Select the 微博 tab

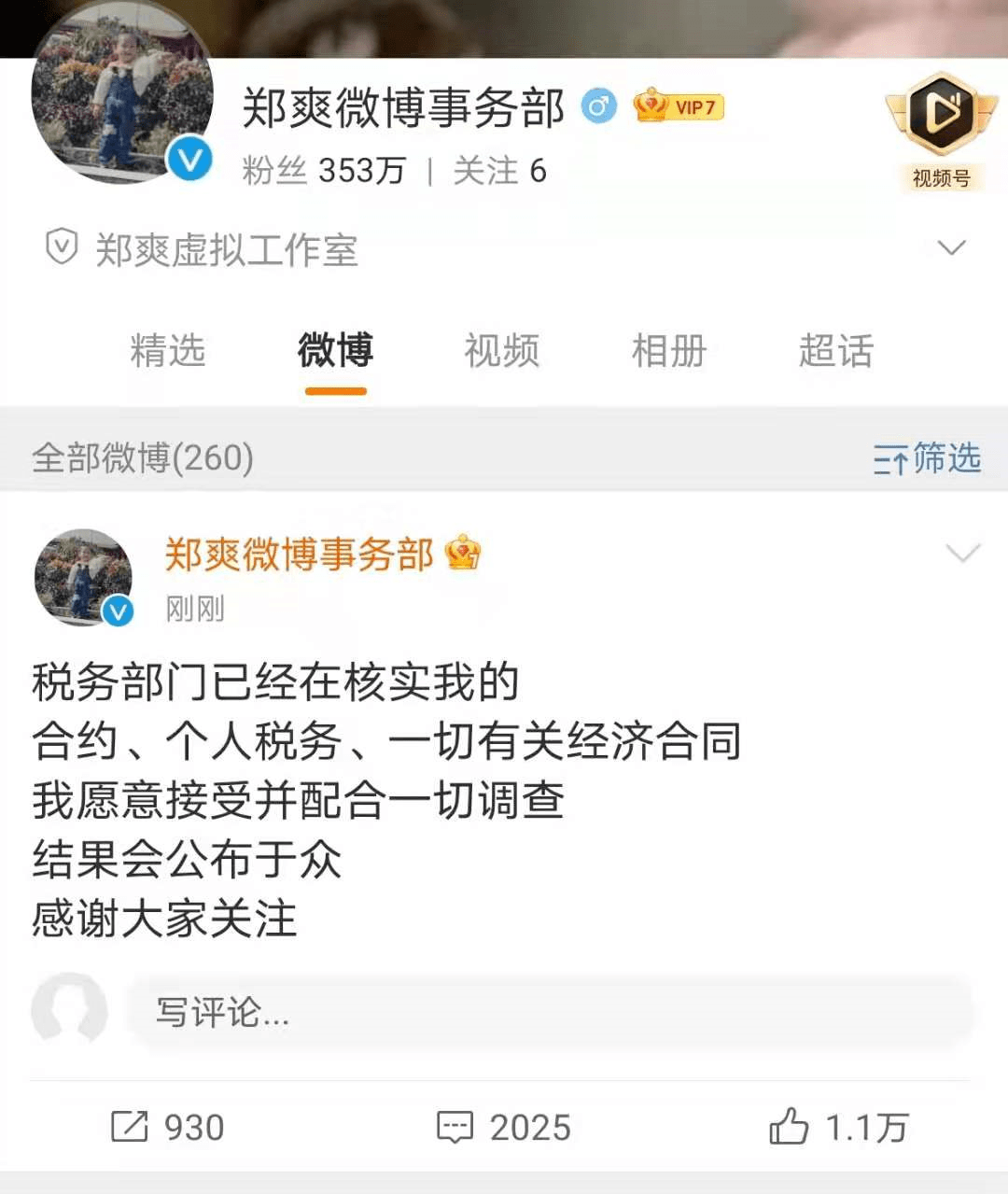(335, 351)
